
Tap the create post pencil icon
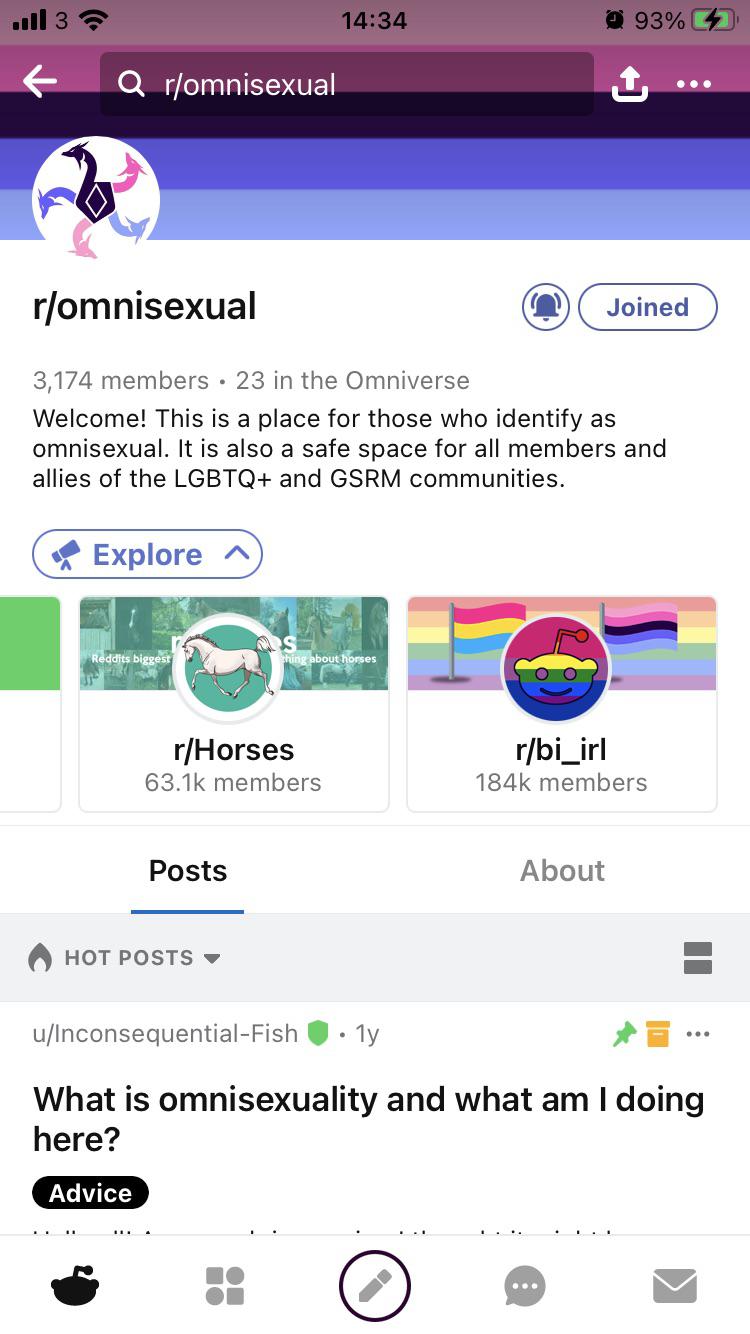click(x=374, y=1286)
